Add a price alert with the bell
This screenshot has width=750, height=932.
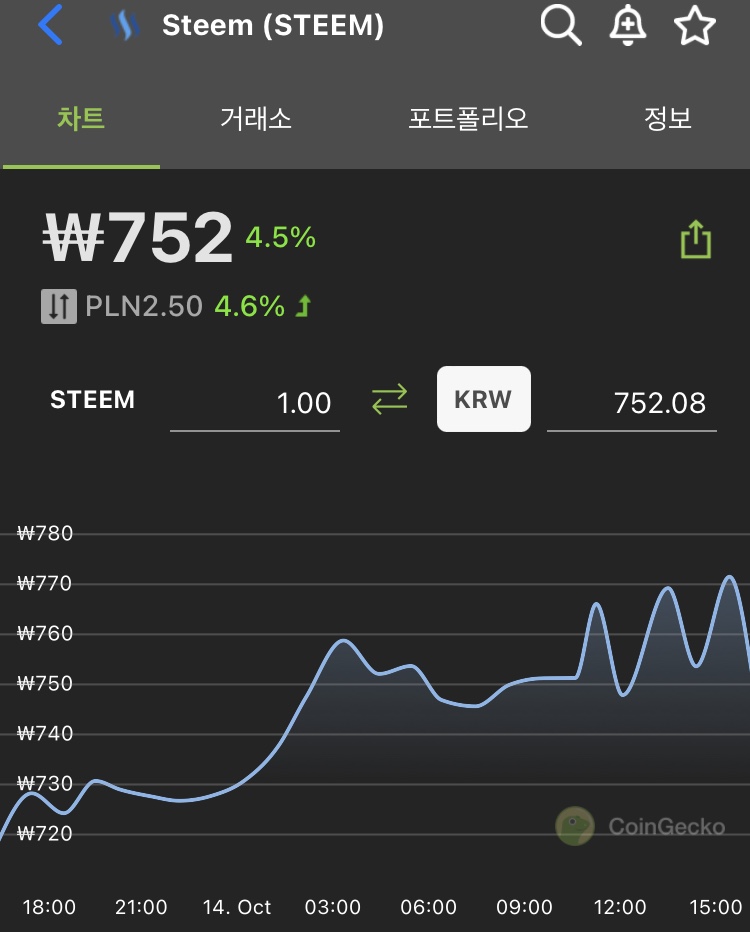coord(628,26)
